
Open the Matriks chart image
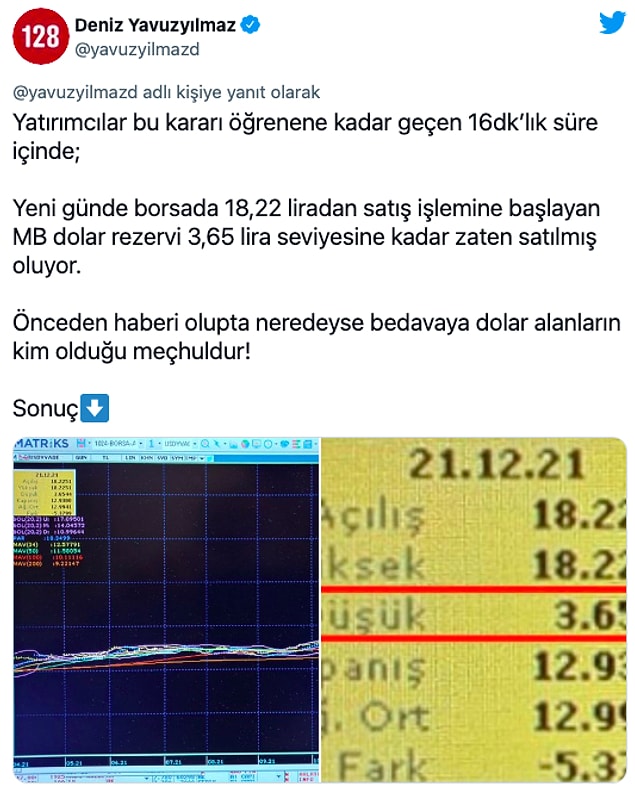point(165,610)
